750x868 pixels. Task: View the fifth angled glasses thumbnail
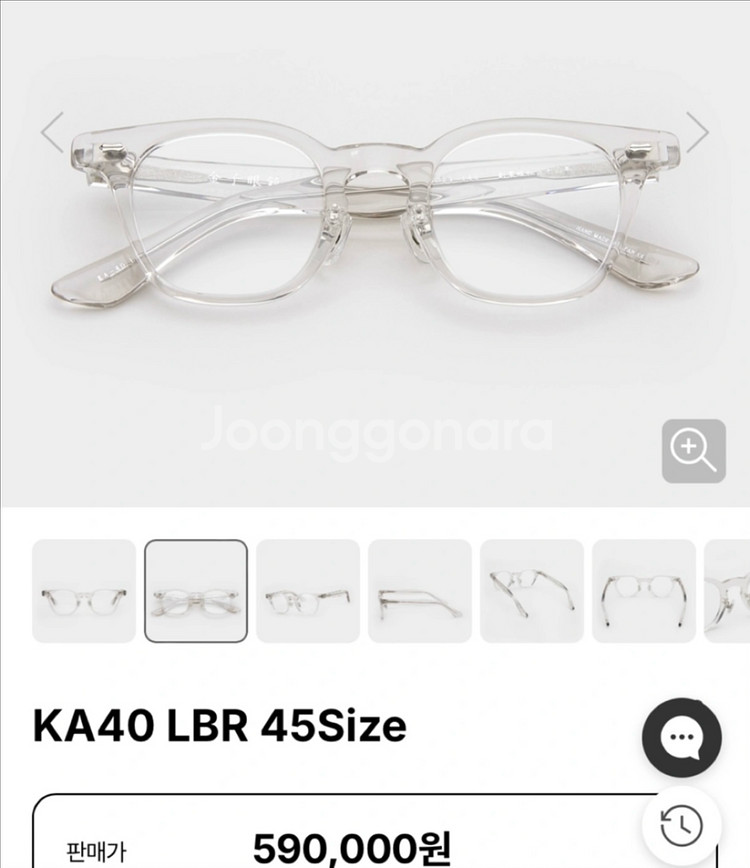(x=532, y=591)
